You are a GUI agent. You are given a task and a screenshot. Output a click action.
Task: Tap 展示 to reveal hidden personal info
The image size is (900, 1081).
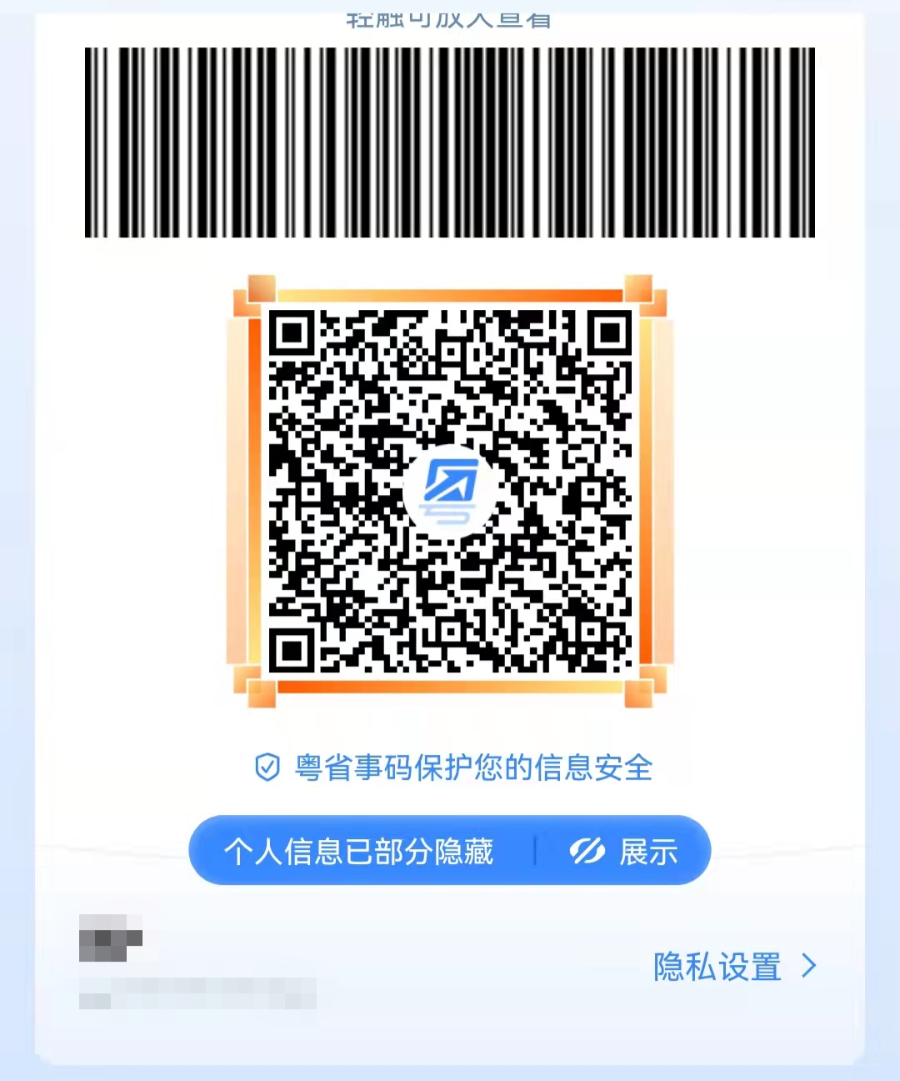point(625,851)
